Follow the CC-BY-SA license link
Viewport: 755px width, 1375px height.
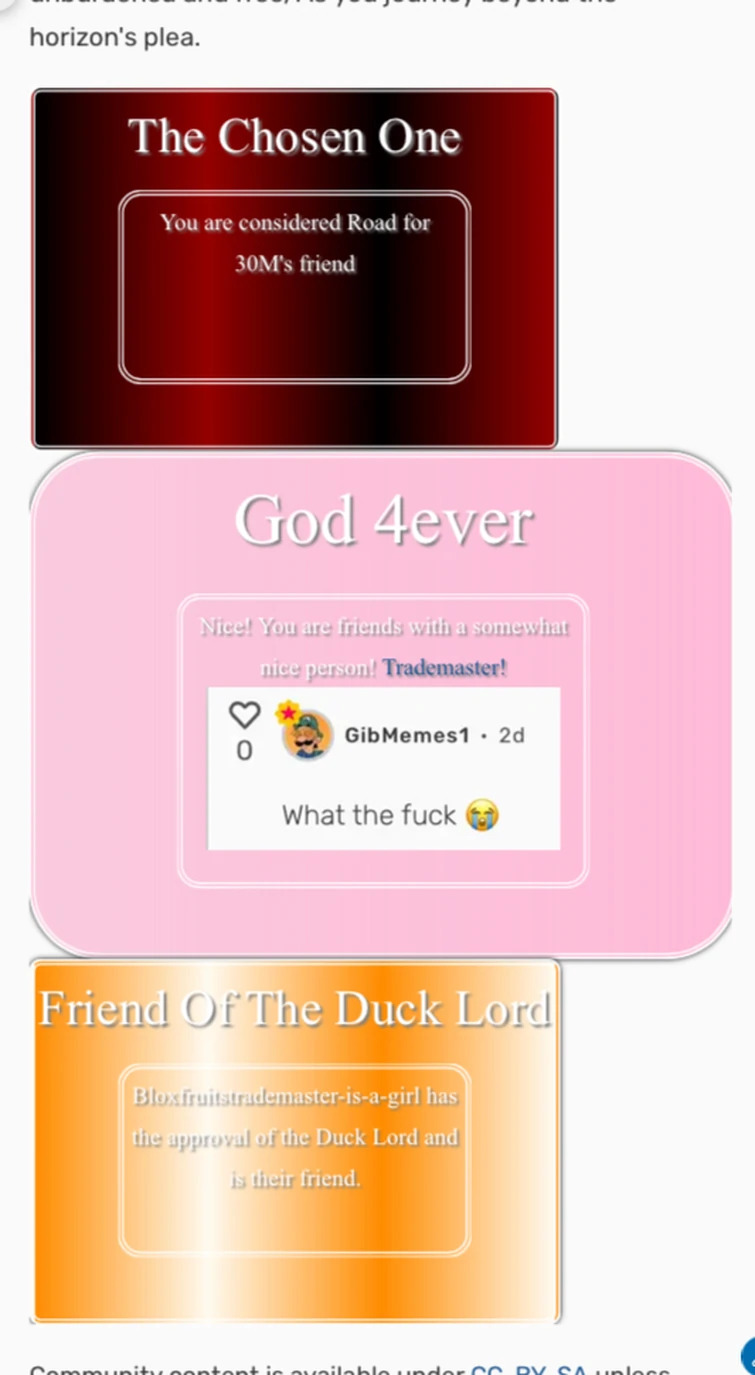(527, 1368)
